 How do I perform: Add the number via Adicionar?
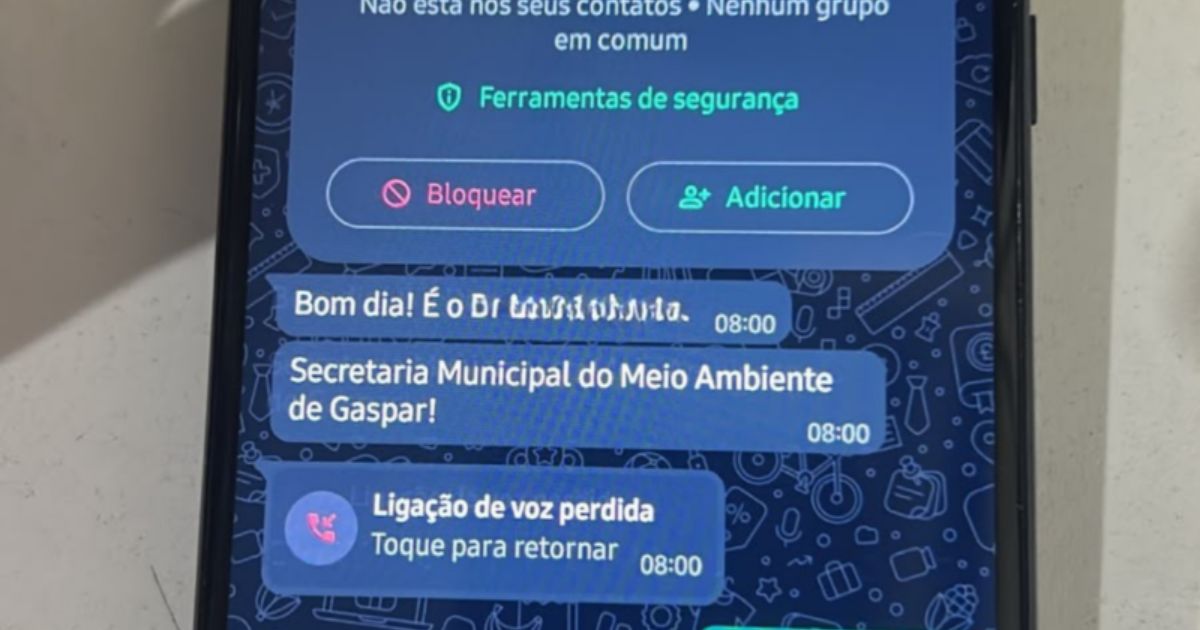tap(770, 198)
